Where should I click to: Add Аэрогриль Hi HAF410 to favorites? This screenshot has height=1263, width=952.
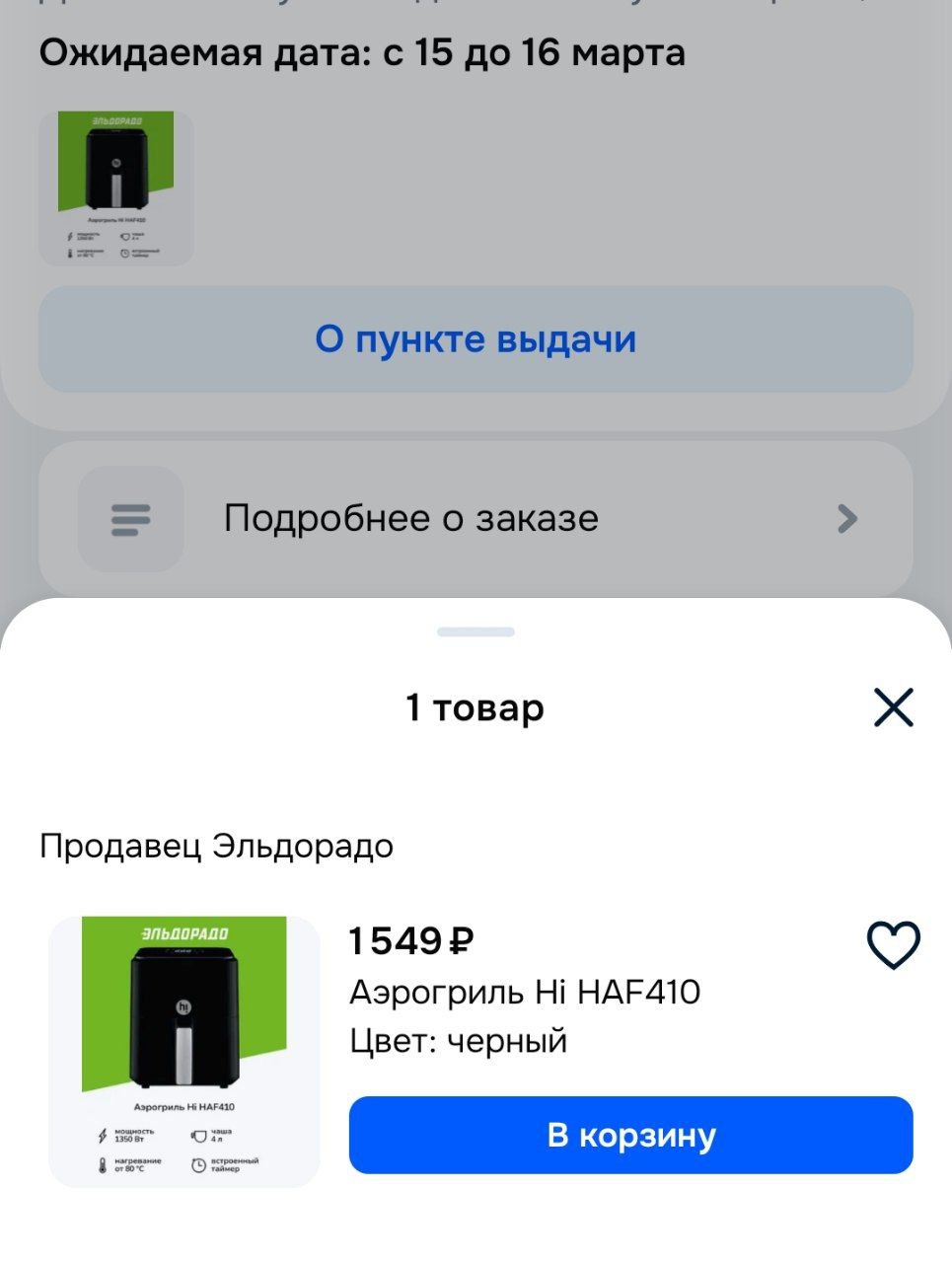893,944
